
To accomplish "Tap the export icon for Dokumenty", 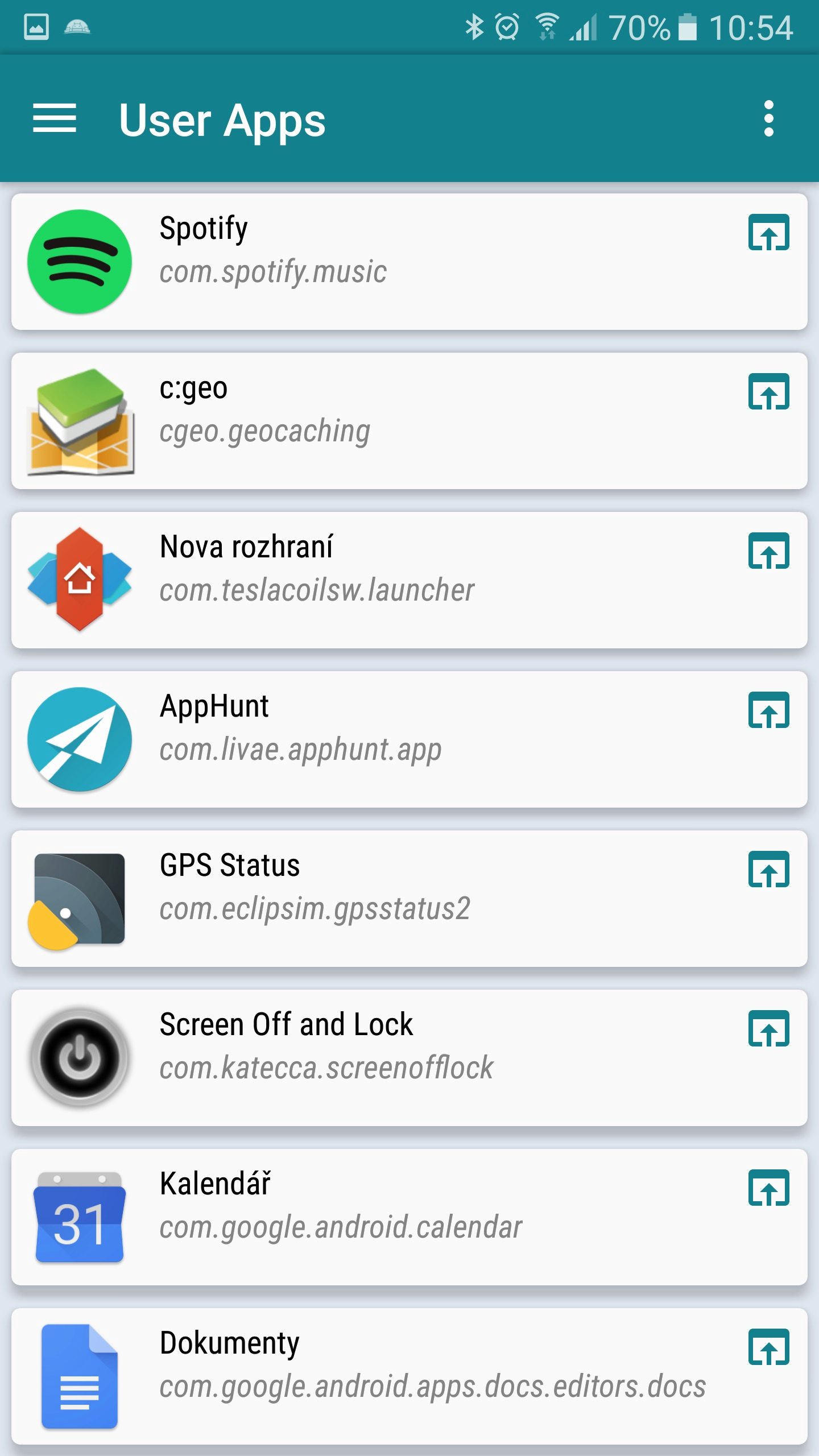I will pyautogui.click(x=768, y=1347).
